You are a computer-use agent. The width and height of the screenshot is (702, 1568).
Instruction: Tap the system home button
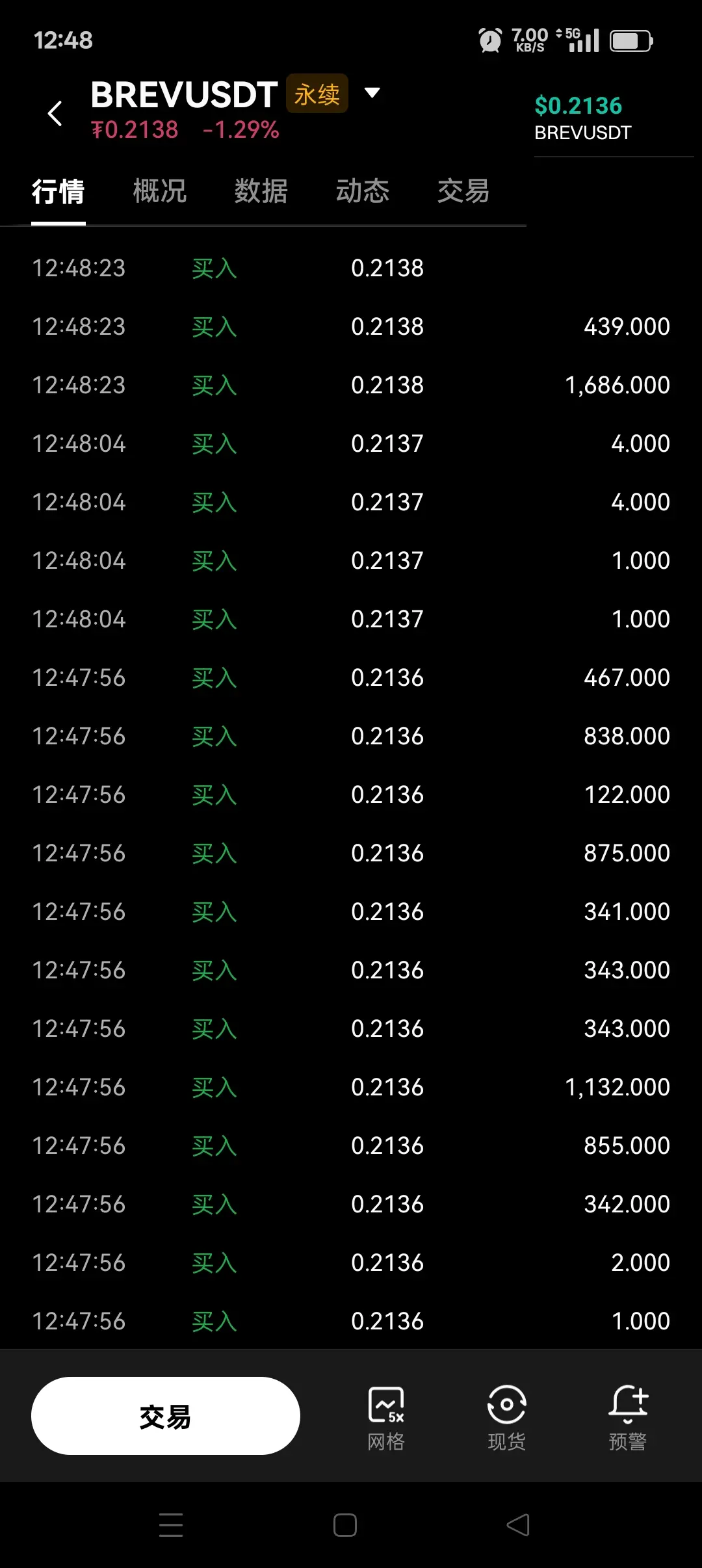[345, 1524]
